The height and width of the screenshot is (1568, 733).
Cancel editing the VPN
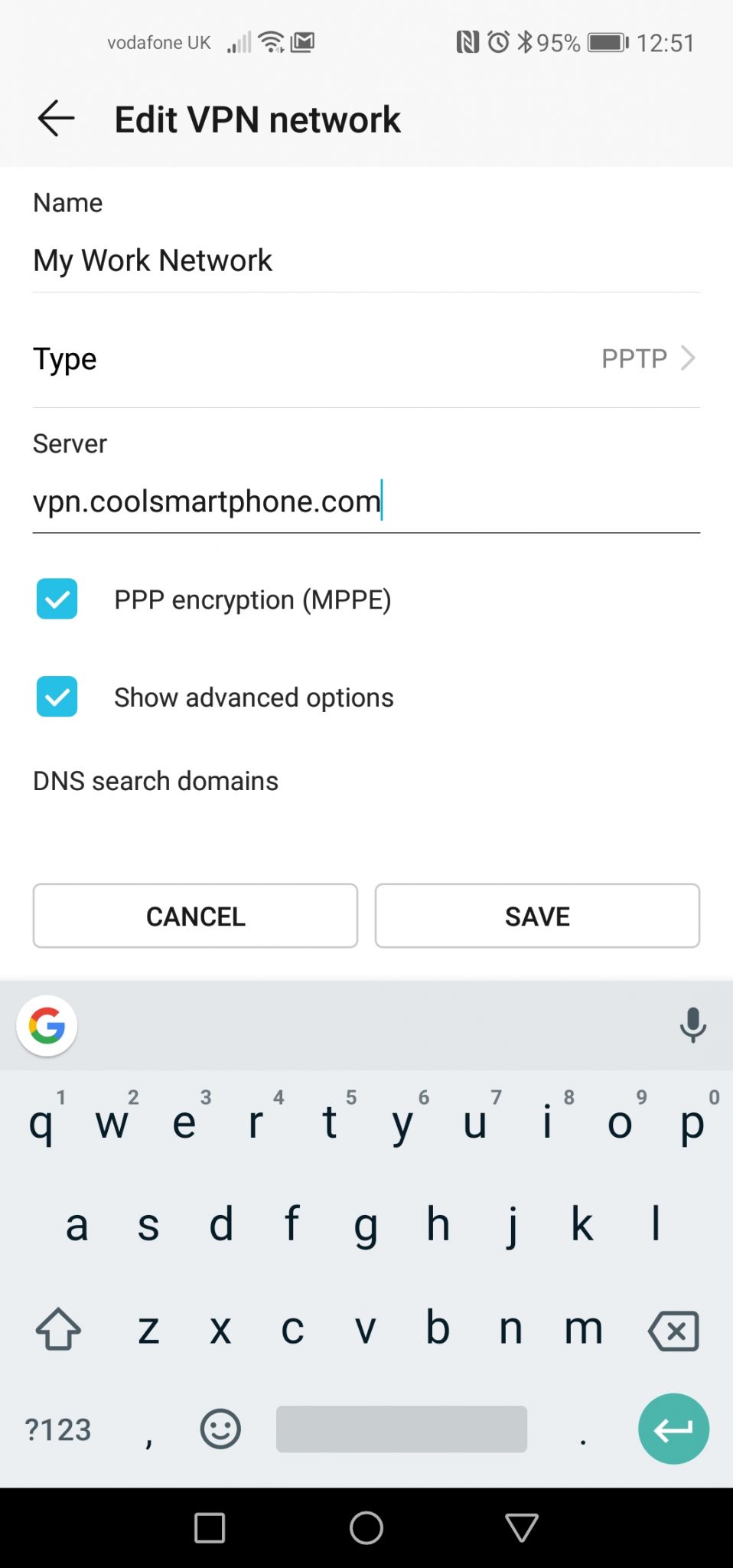pyautogui.click(x=195, y=916)
